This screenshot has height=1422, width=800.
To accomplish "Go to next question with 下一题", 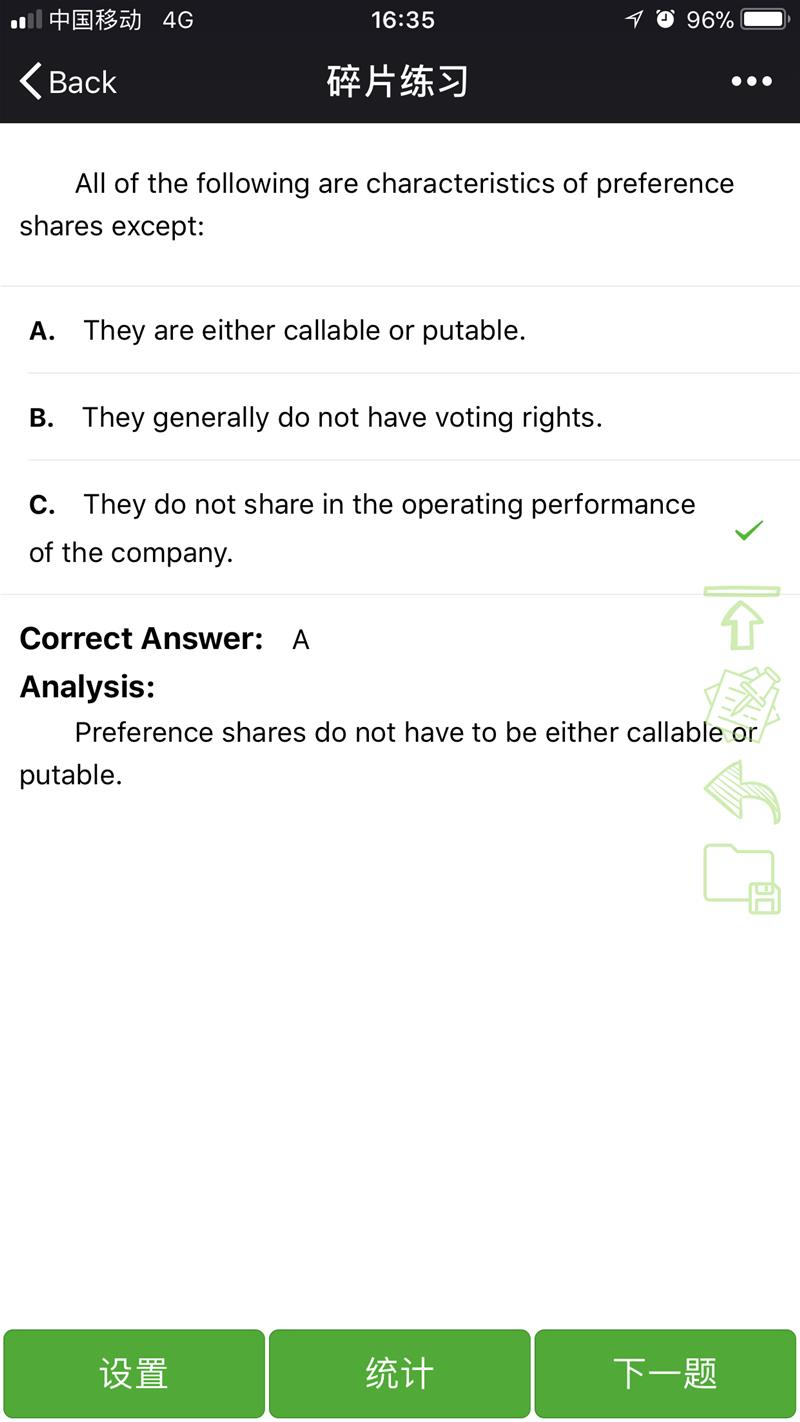I will [665, 1373].
